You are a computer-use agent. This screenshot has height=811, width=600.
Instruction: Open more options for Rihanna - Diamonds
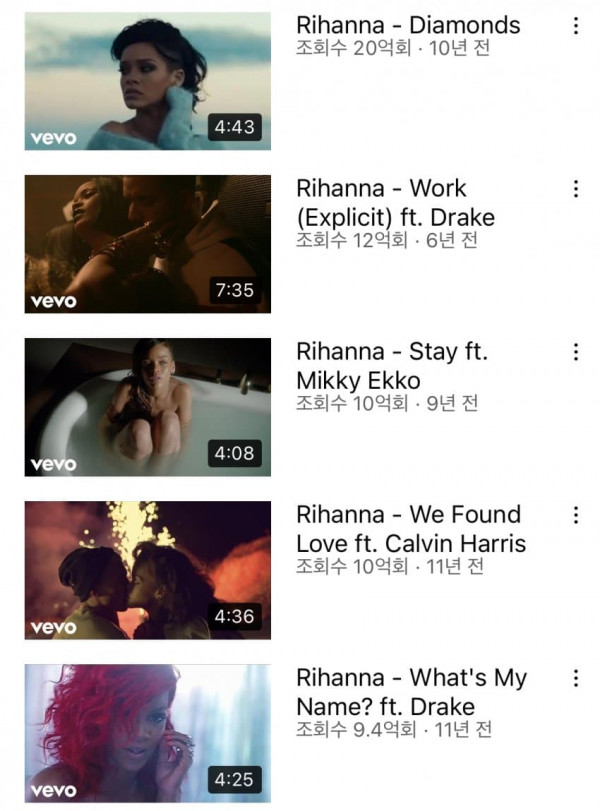point(576,26)
